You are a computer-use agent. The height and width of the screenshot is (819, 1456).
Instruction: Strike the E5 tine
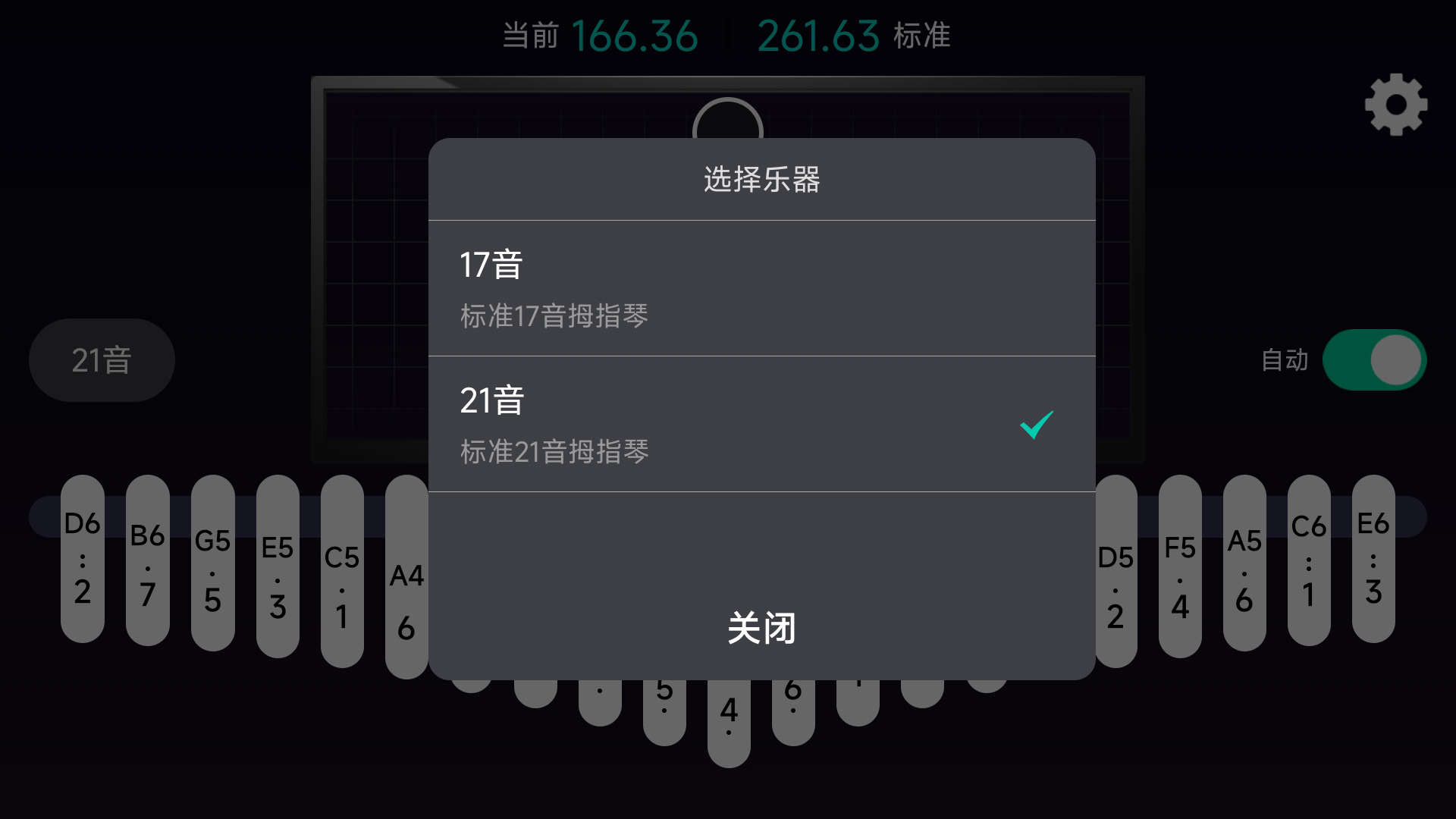(x=278, y=567)
